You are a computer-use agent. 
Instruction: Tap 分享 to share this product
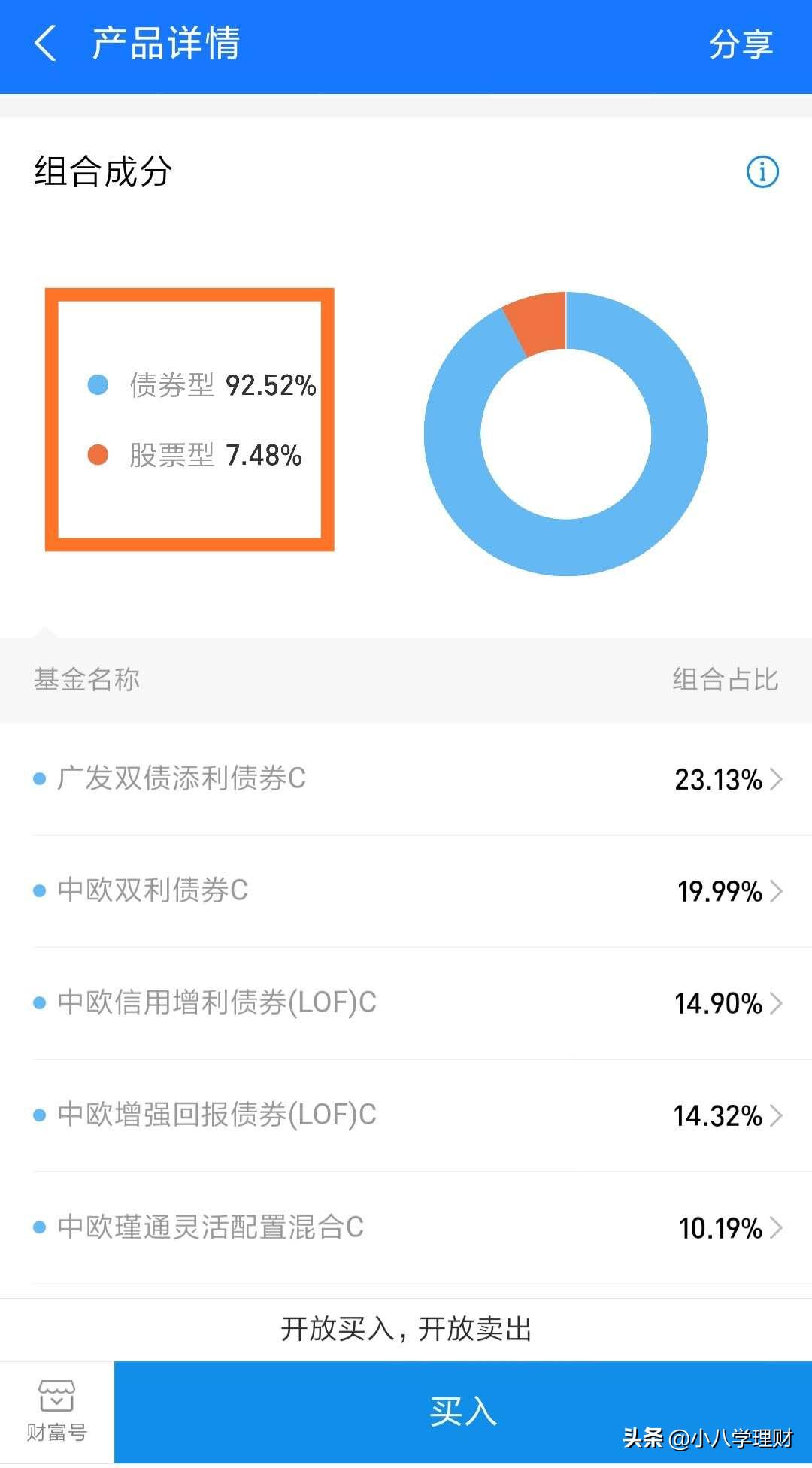coord(741,44)
